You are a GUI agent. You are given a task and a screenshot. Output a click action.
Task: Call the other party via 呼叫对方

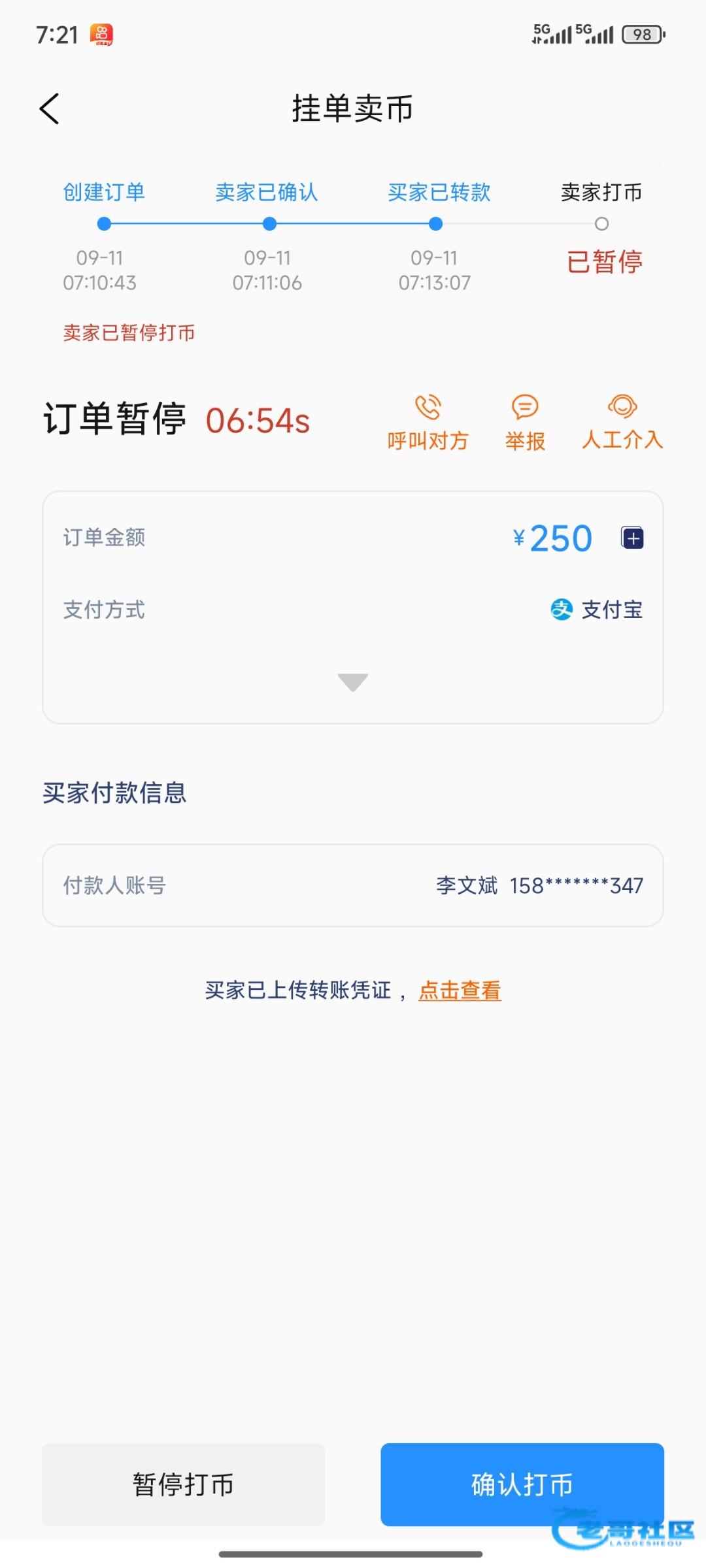point(428,421)
